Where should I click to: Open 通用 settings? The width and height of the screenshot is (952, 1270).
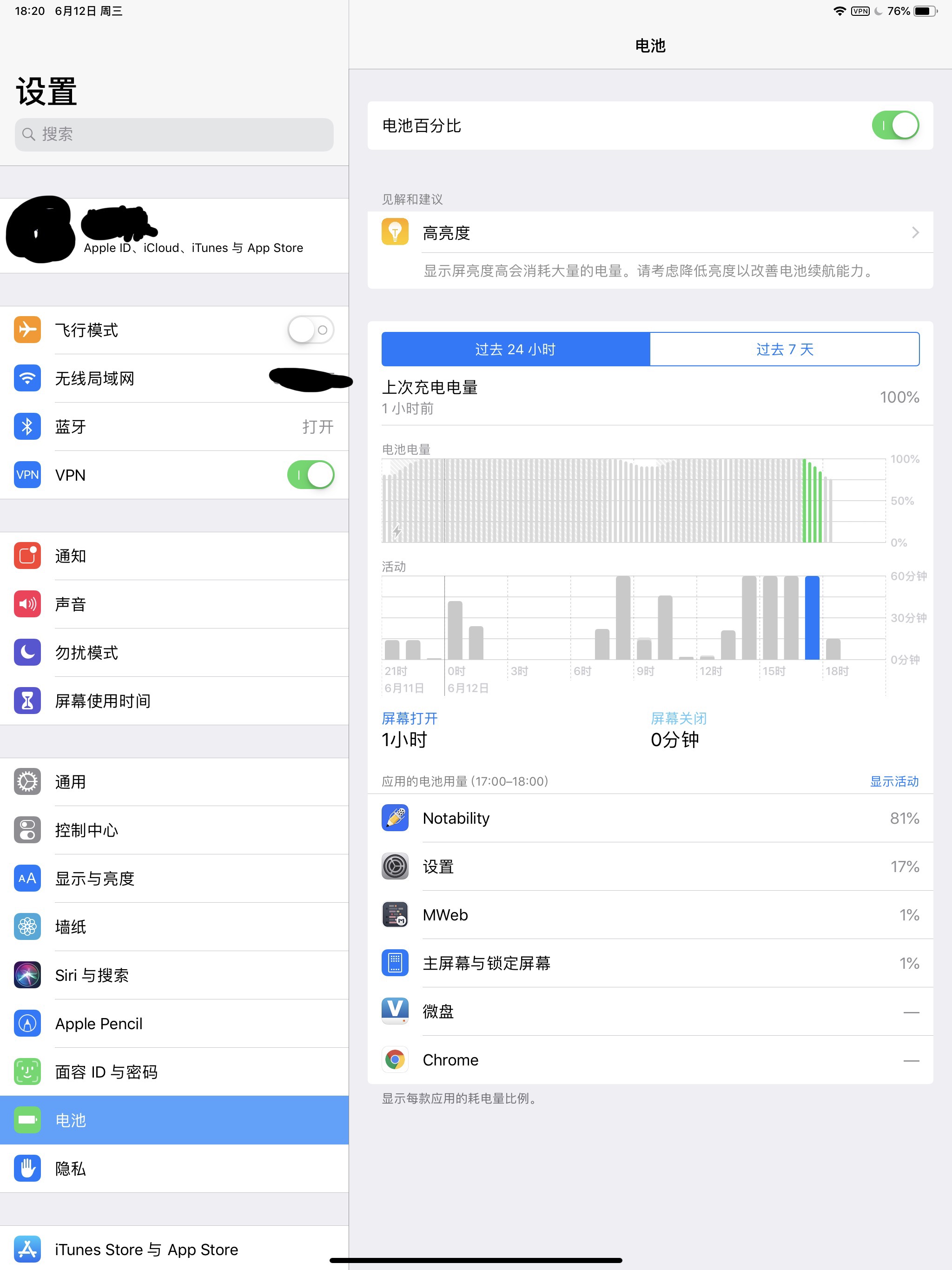tap(174, 781)
